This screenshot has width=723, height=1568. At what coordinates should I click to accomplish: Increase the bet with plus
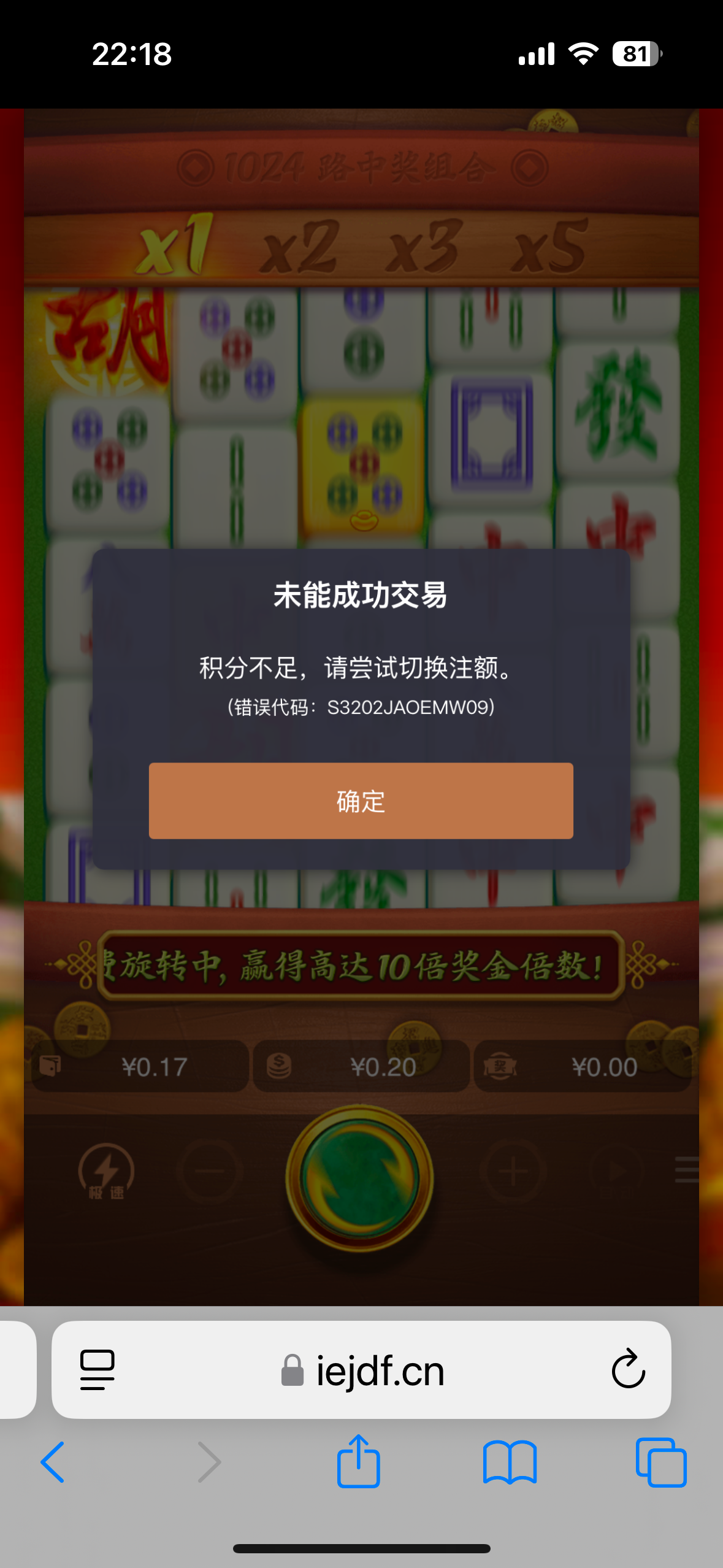click(x=513, y=1171)
